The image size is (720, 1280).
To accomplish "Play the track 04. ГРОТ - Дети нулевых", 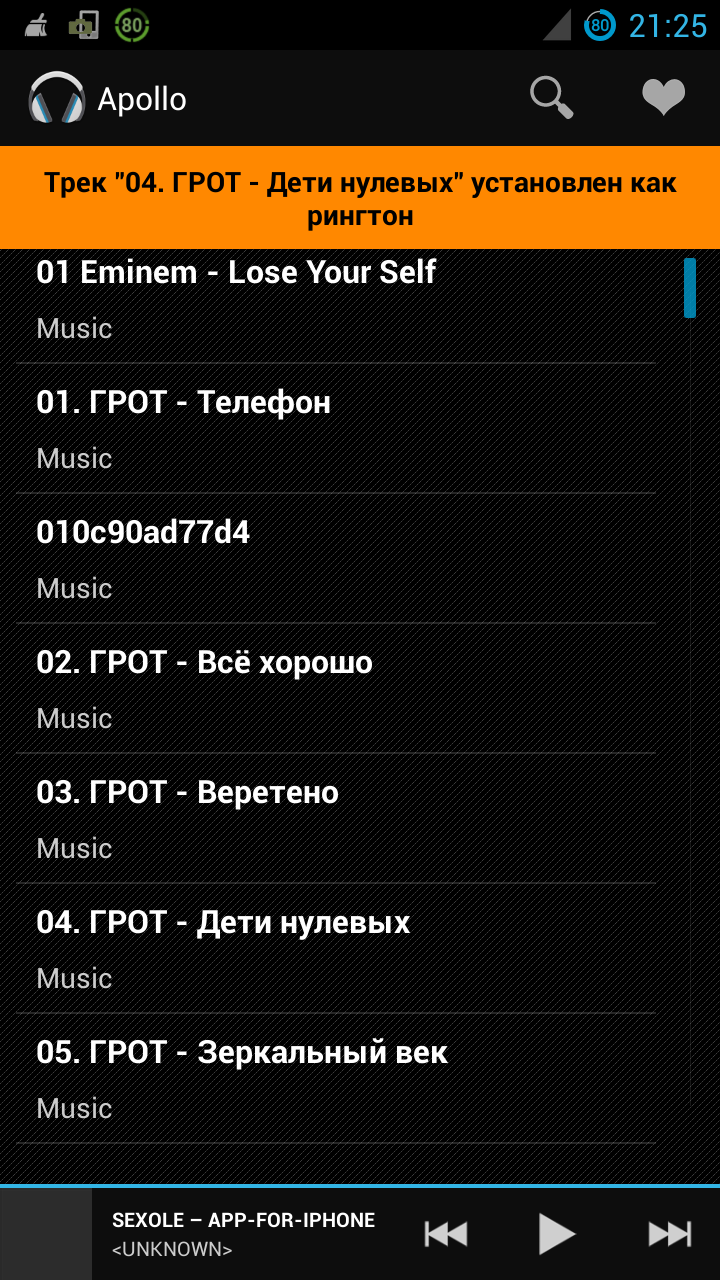I will tap(335, 948).
